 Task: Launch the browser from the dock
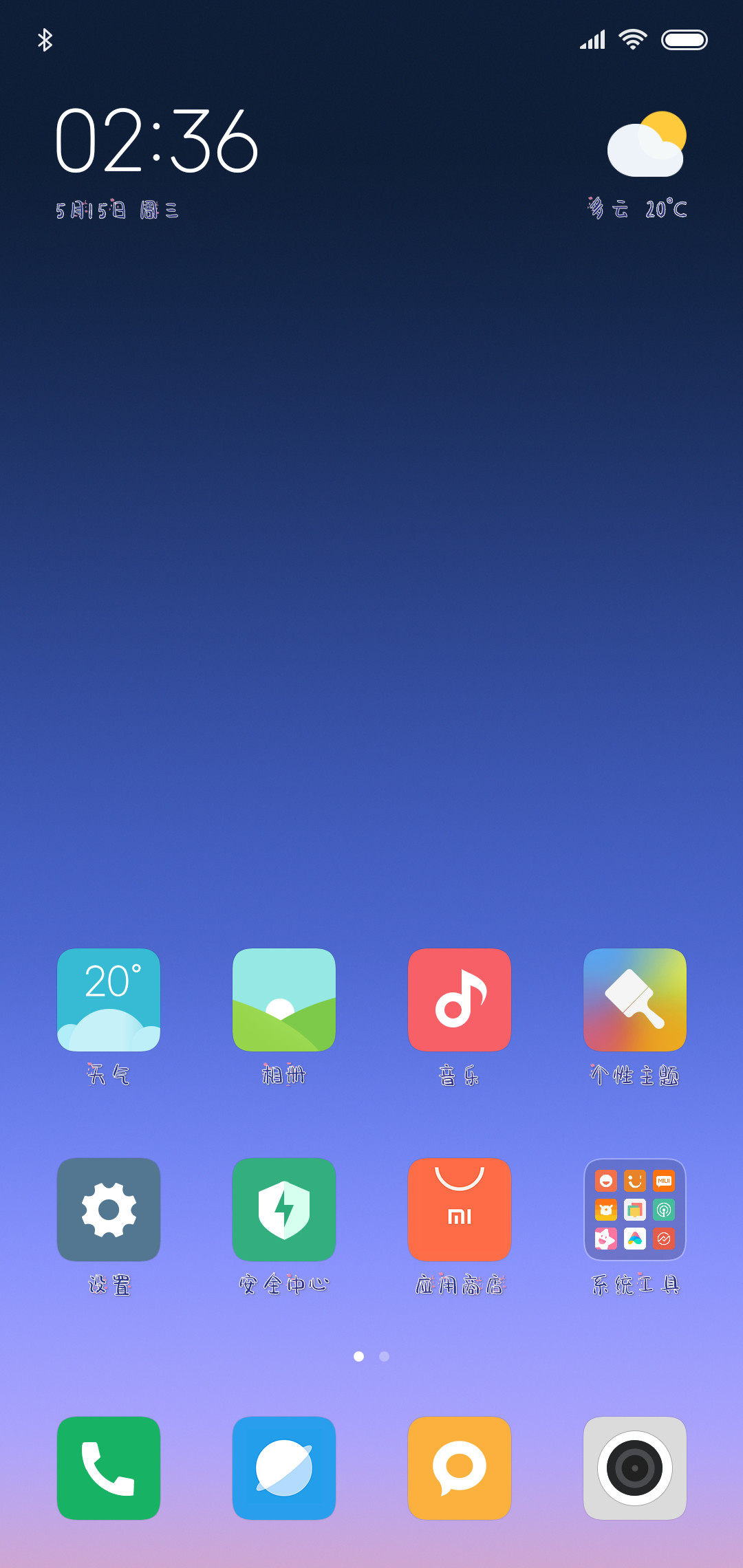[284, 1468]
